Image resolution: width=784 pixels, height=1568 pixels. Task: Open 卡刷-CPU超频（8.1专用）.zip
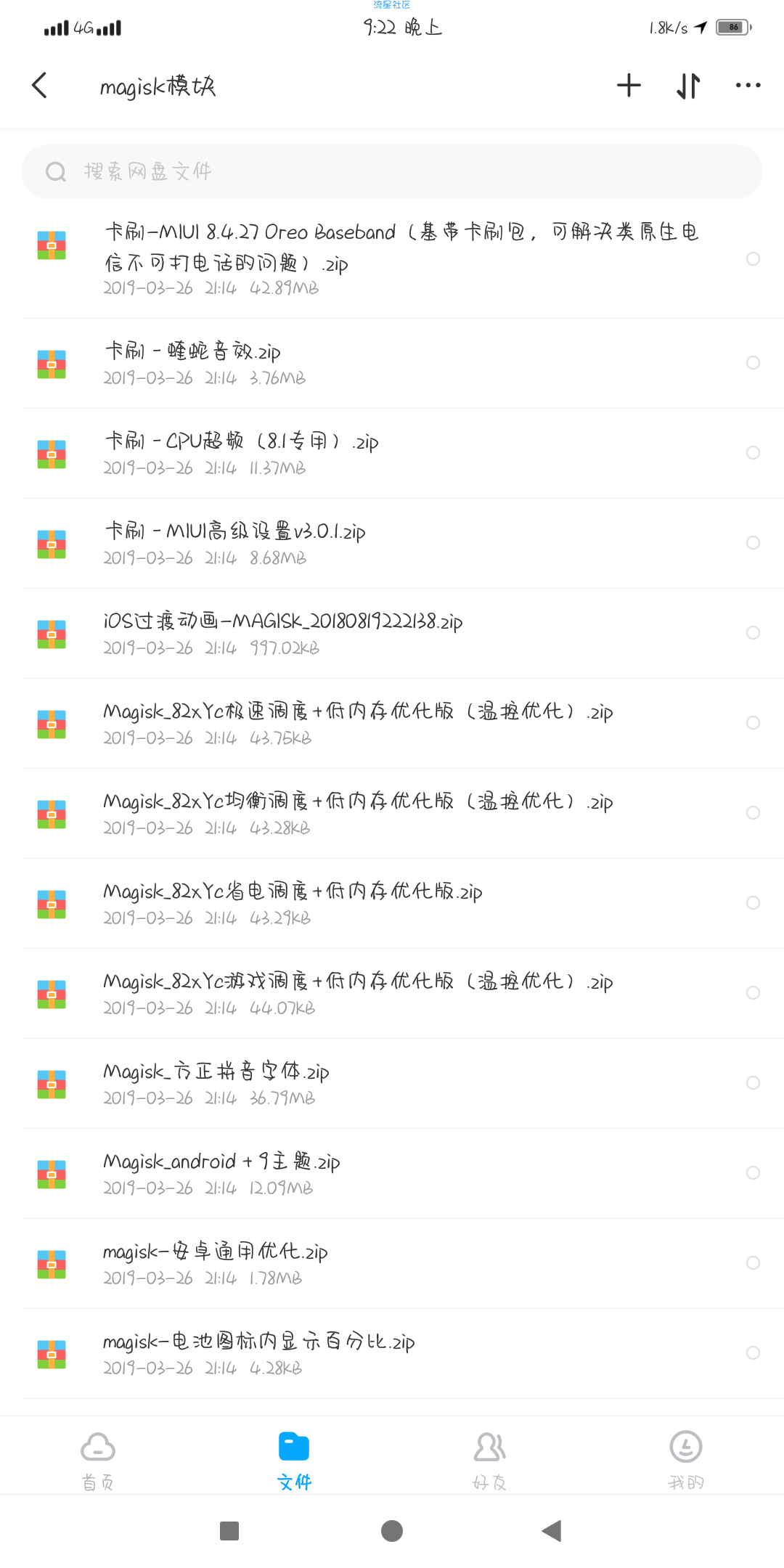[x=241, y=442]
